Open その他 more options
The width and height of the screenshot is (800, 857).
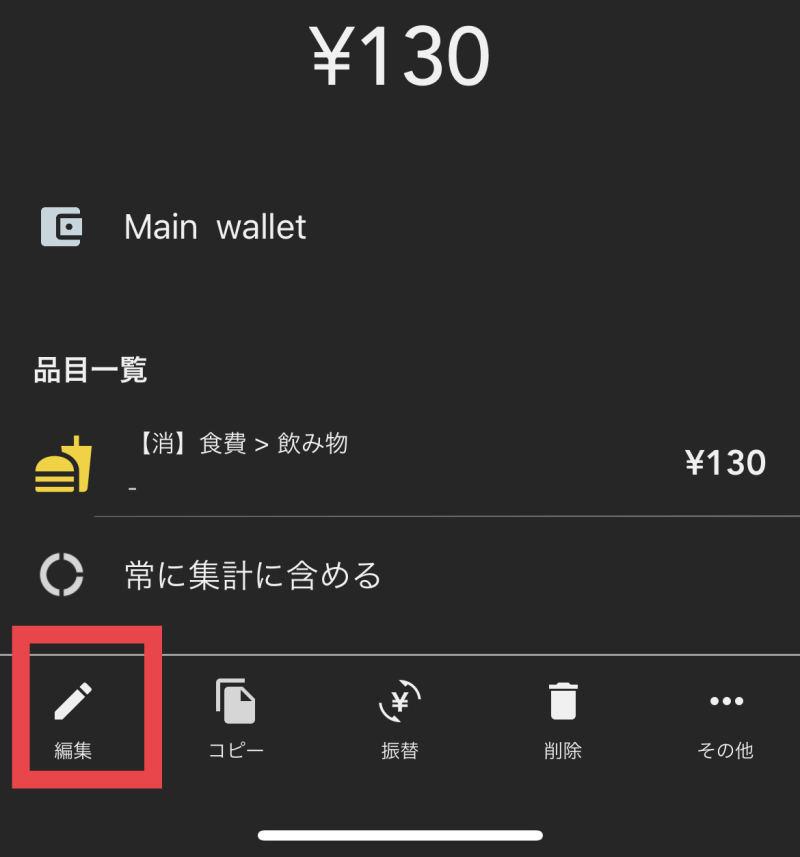(x=725, y=717)
